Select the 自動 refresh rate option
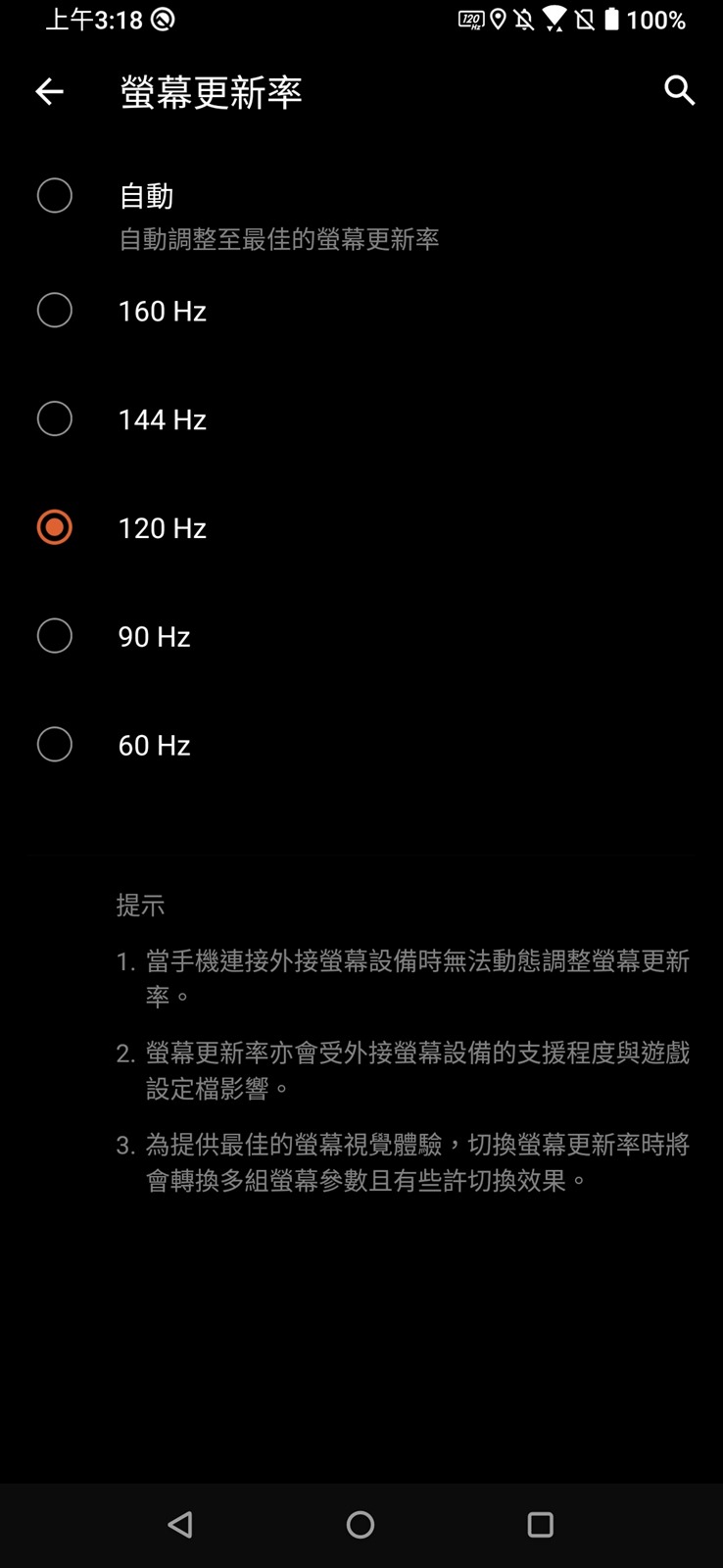Image resolution: width=723 pixels, height=1568 pixels. [x=55, y=196]
